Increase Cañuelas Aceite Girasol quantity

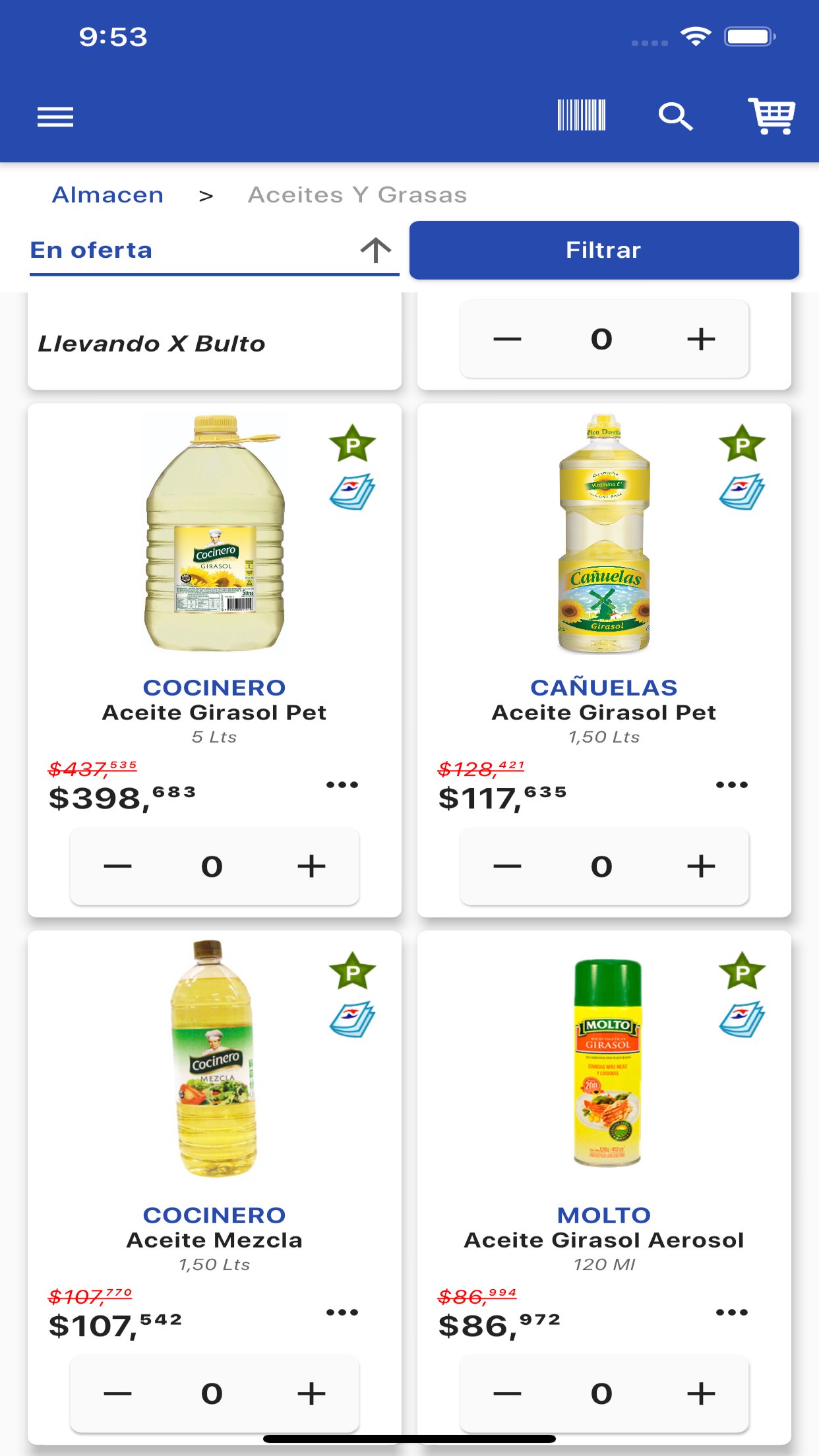click(x=701, y=866)
